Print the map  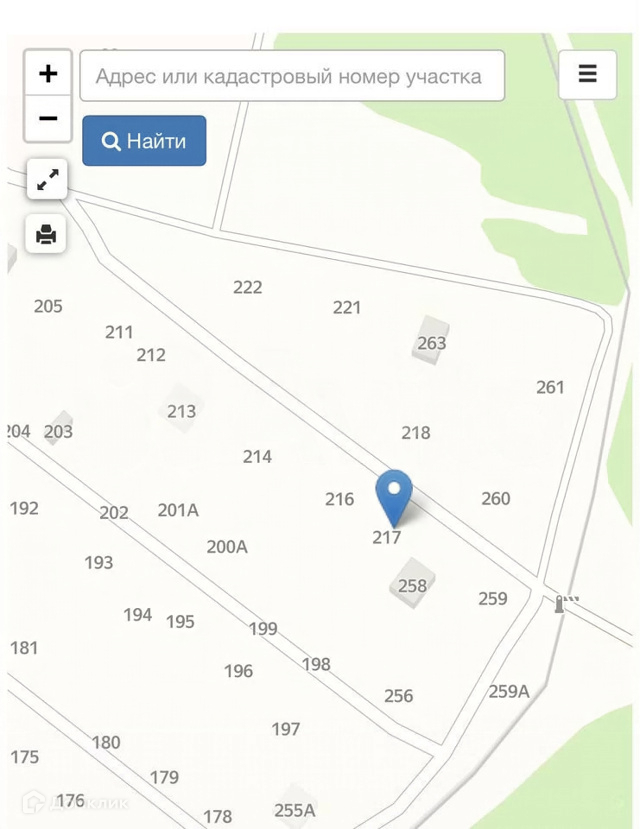(x=46, y=234)
